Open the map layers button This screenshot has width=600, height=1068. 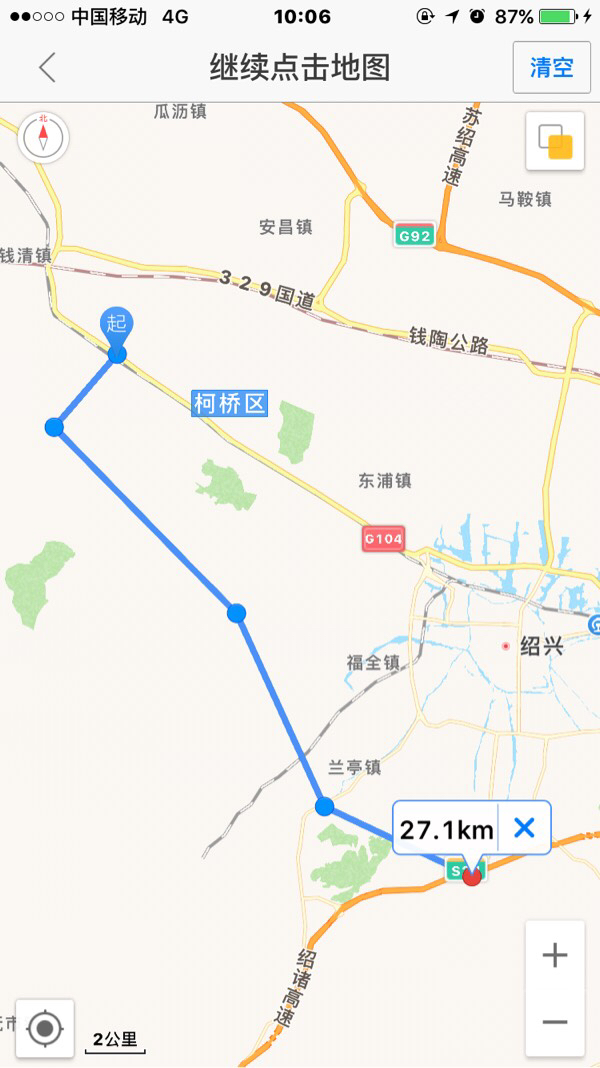[x=555, y=142]
